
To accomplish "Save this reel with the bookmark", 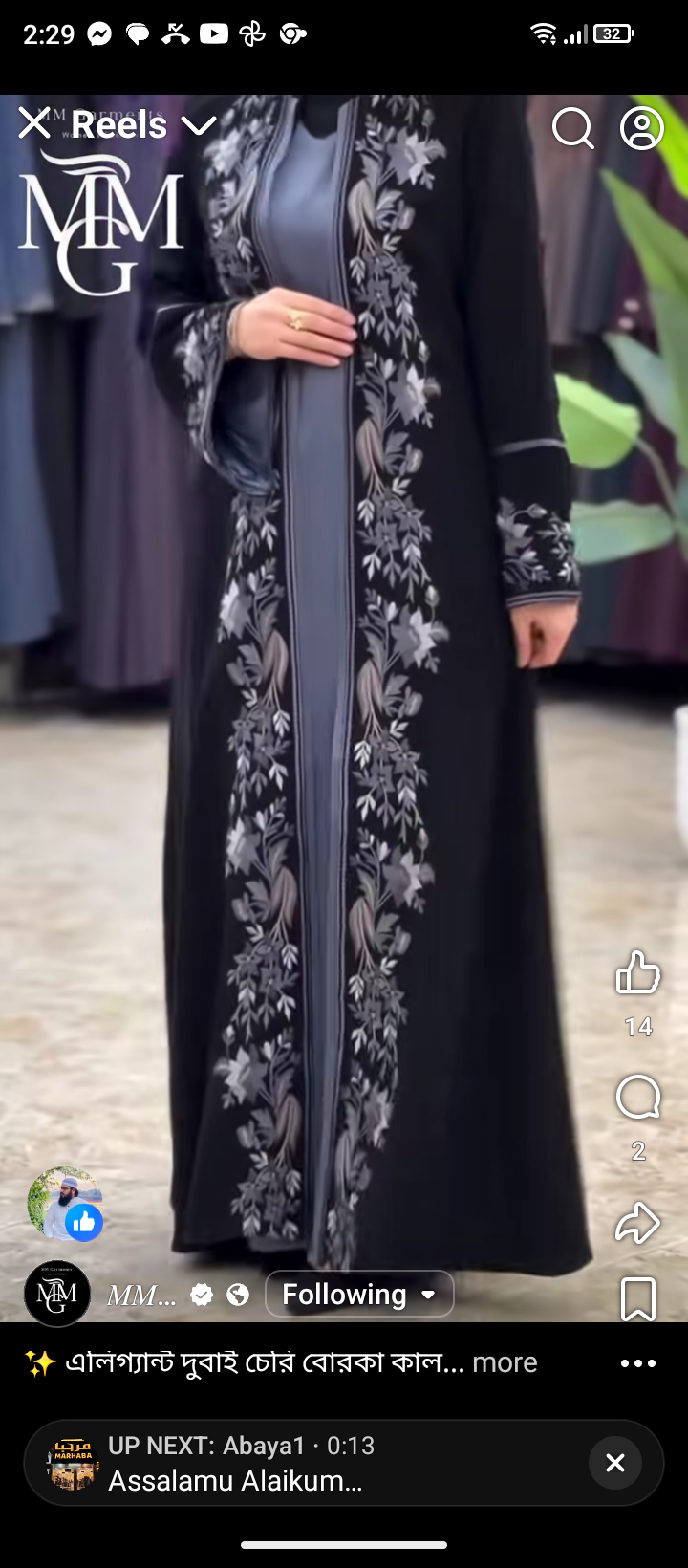I will click(x=638, y=1299).
